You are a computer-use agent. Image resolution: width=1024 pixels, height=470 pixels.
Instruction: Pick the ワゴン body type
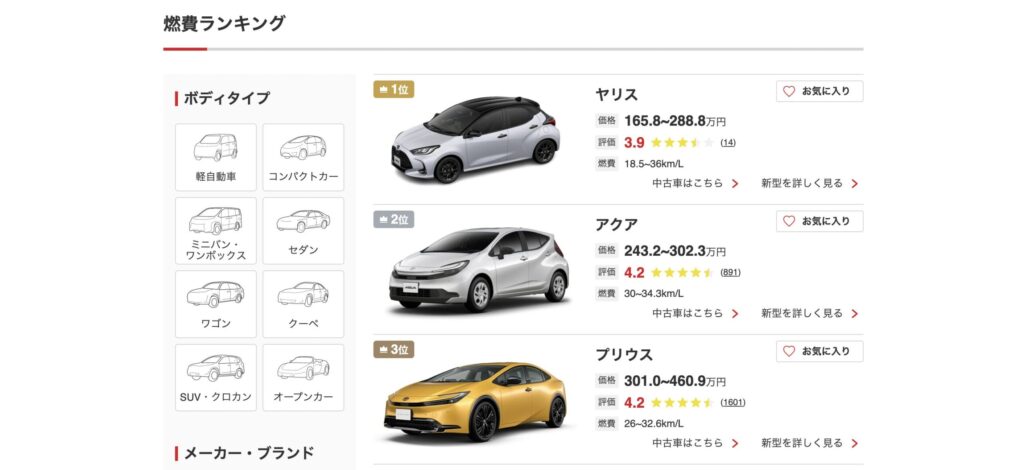tap(215, 304)
